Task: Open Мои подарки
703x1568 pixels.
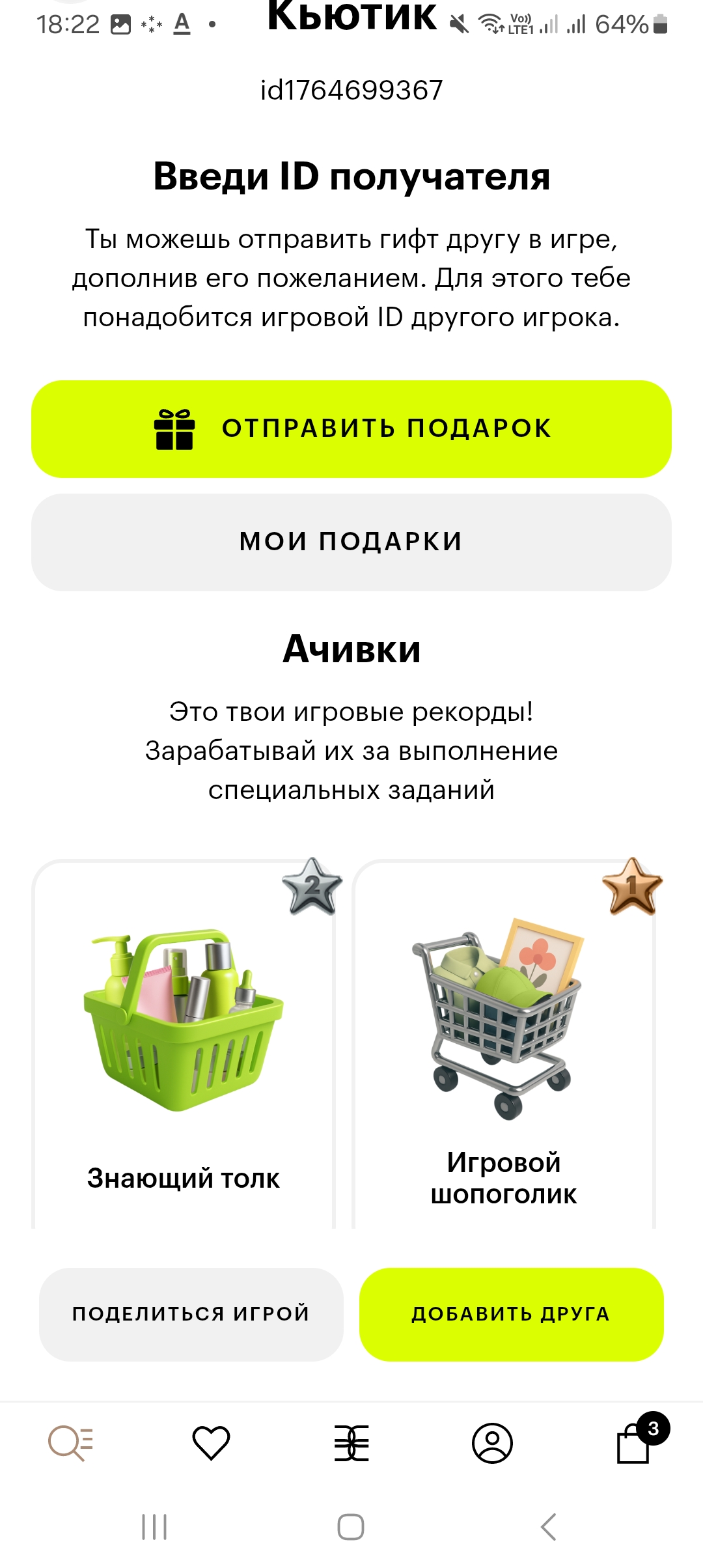Action: coord(351,542)
